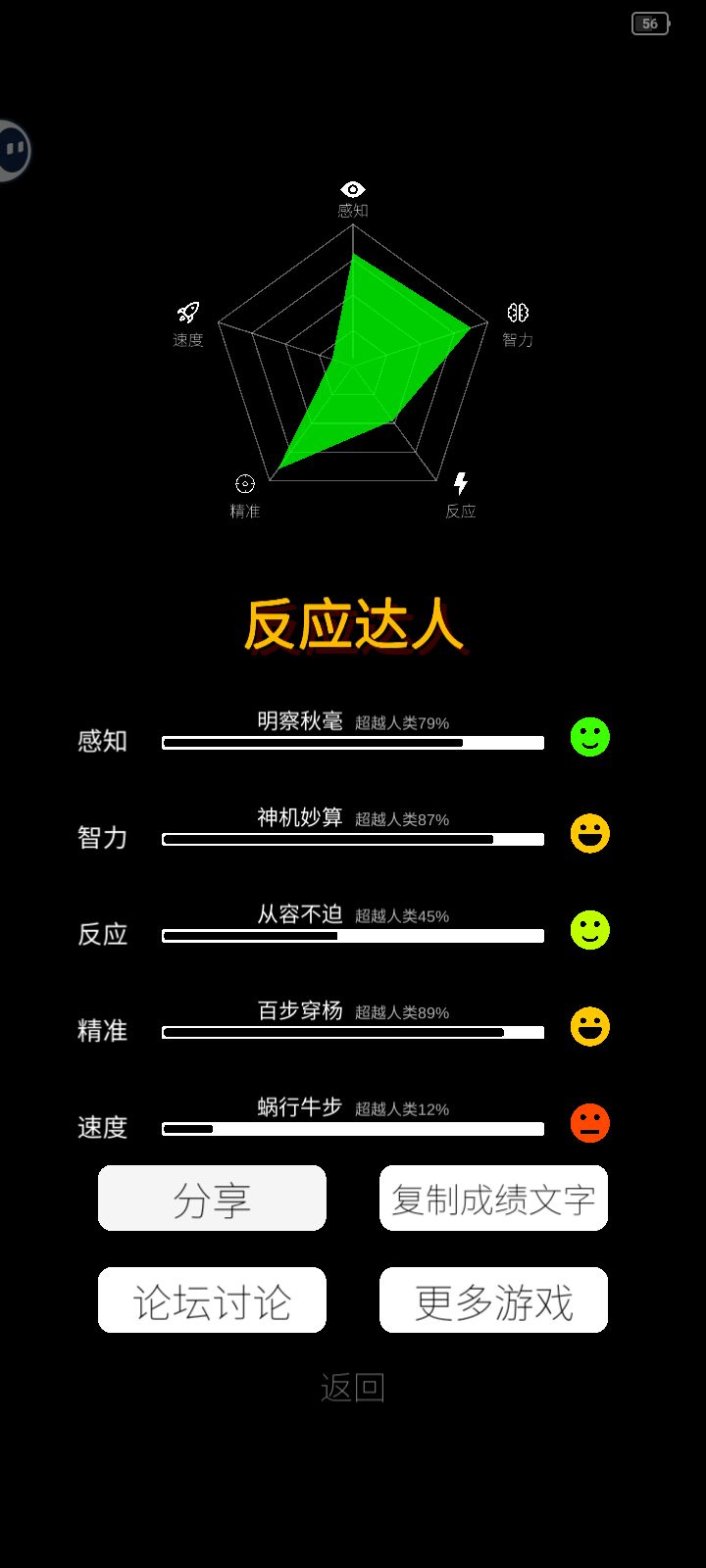The image size is (706, 1568).
Task: Click the red face icon next to 速度
Action: point(588,1123)
